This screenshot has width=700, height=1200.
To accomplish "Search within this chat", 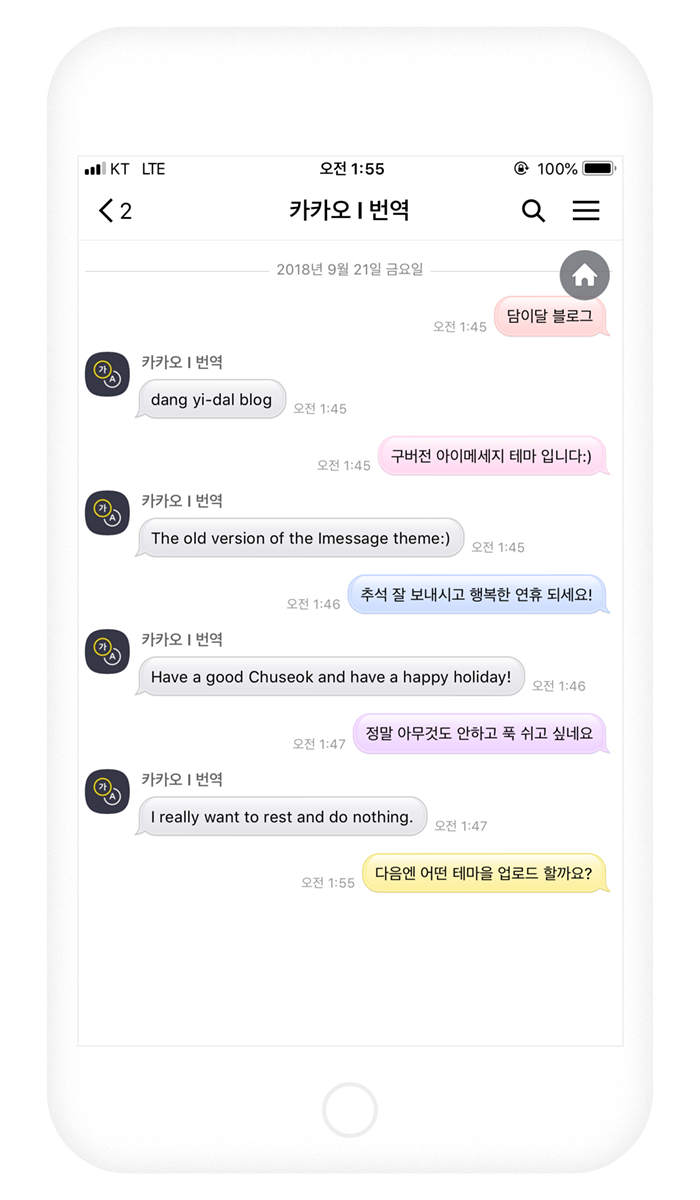I will (533, 211).
